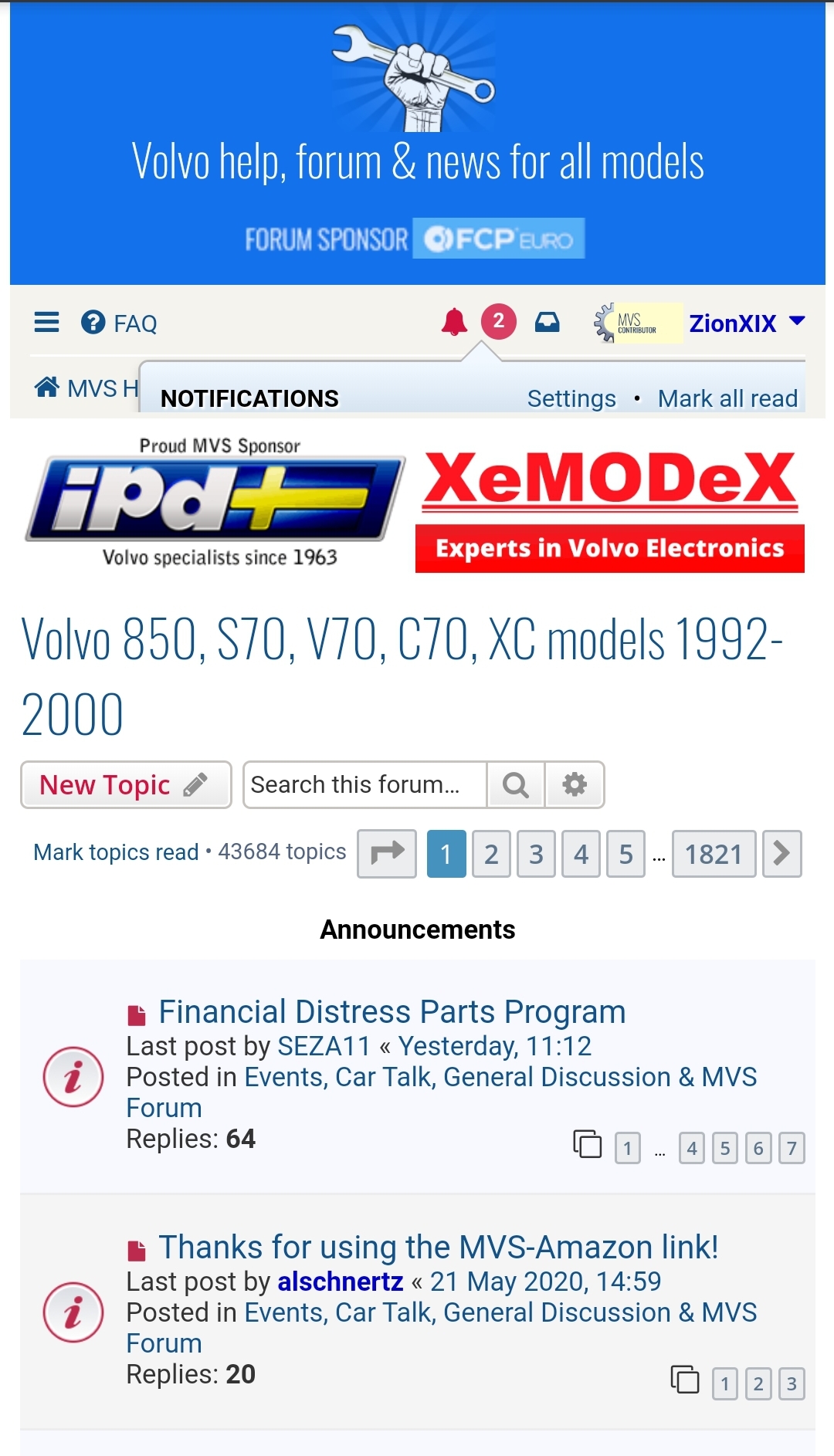Focus the Search this forum field
The width and height of the screenshot is (834, 1456).
364,784
